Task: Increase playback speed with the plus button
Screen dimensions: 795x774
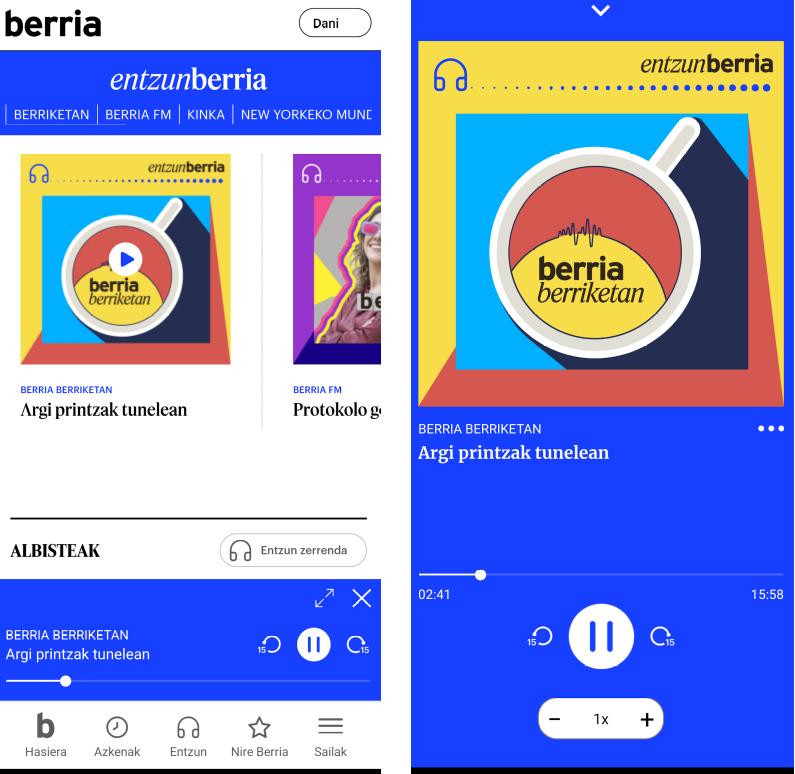Action: click(646, 719)
